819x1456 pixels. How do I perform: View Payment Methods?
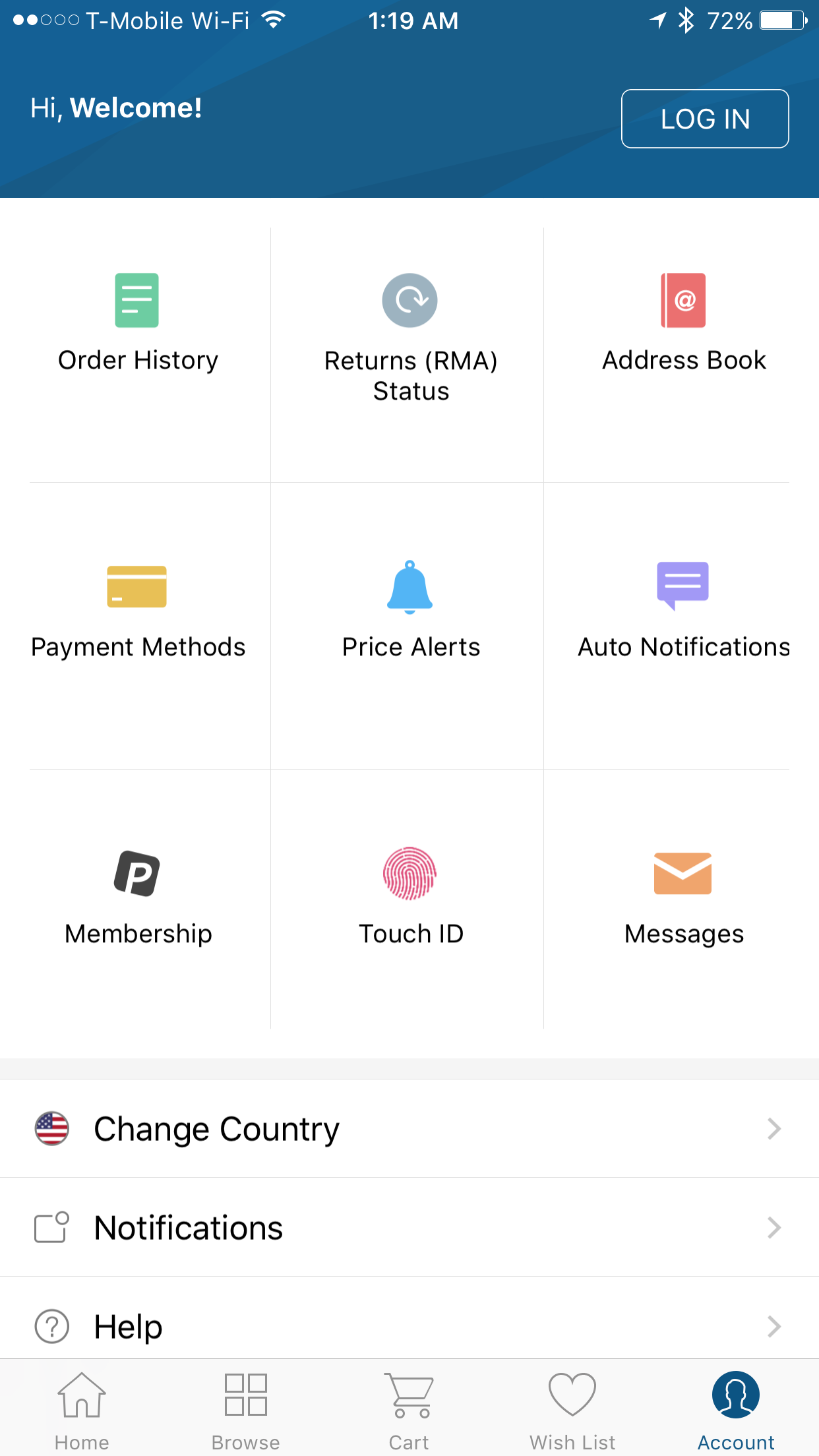coord(138,626)
